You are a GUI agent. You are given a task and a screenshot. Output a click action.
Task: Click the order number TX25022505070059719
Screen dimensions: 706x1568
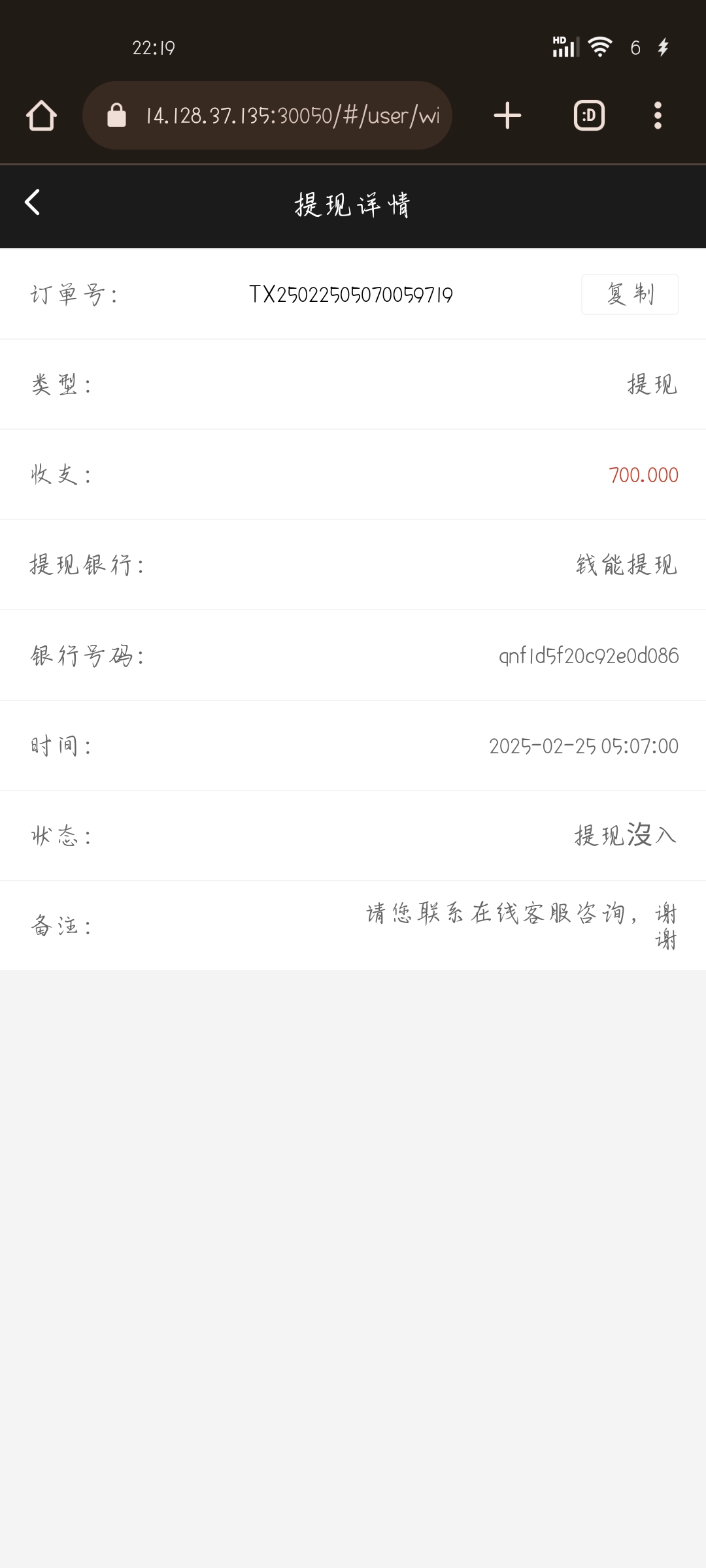[x=352, y=294]
